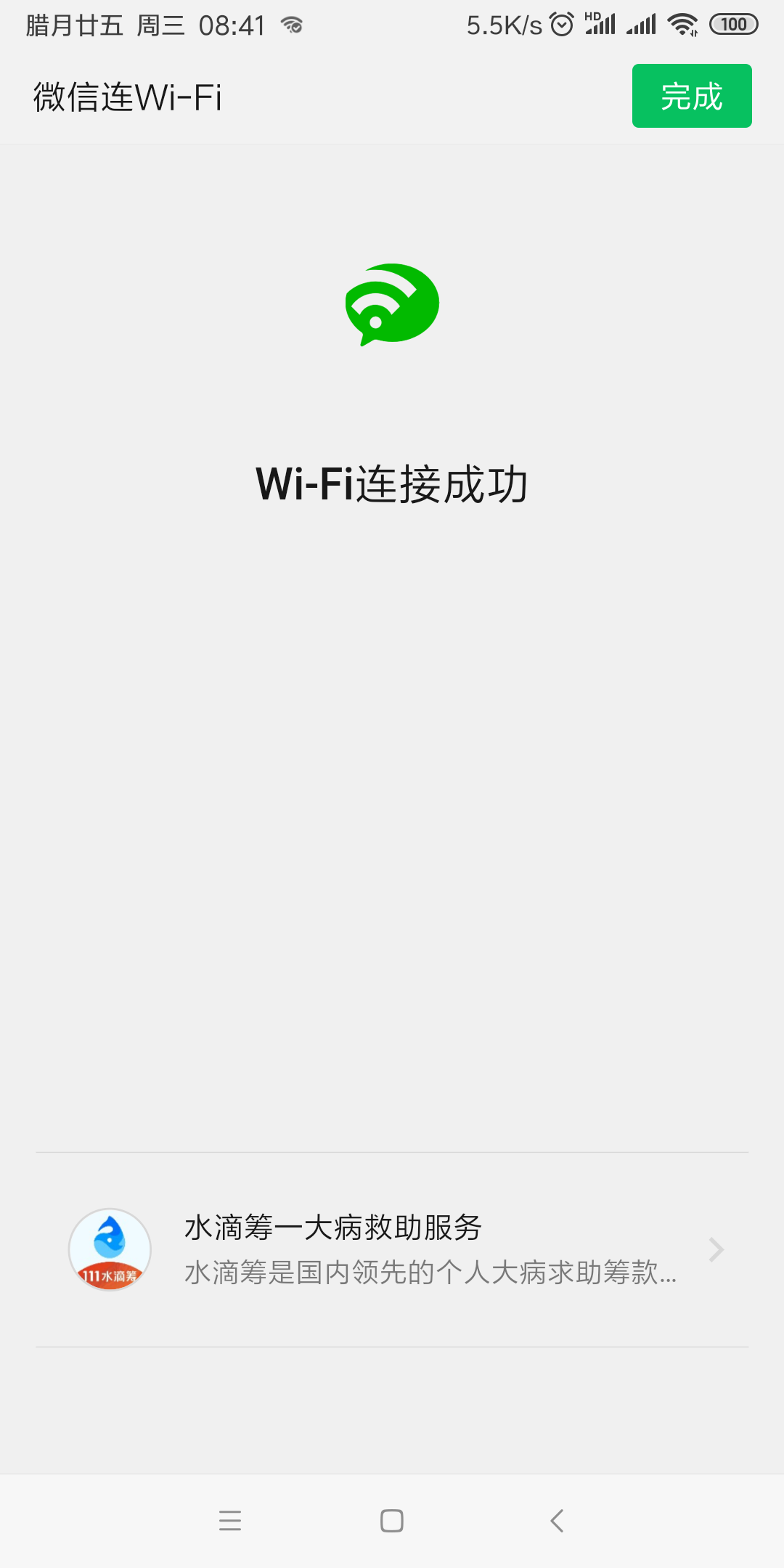Tap the green 完成 button
This screenshot has height=1568, width=784.
coord(691,96)
